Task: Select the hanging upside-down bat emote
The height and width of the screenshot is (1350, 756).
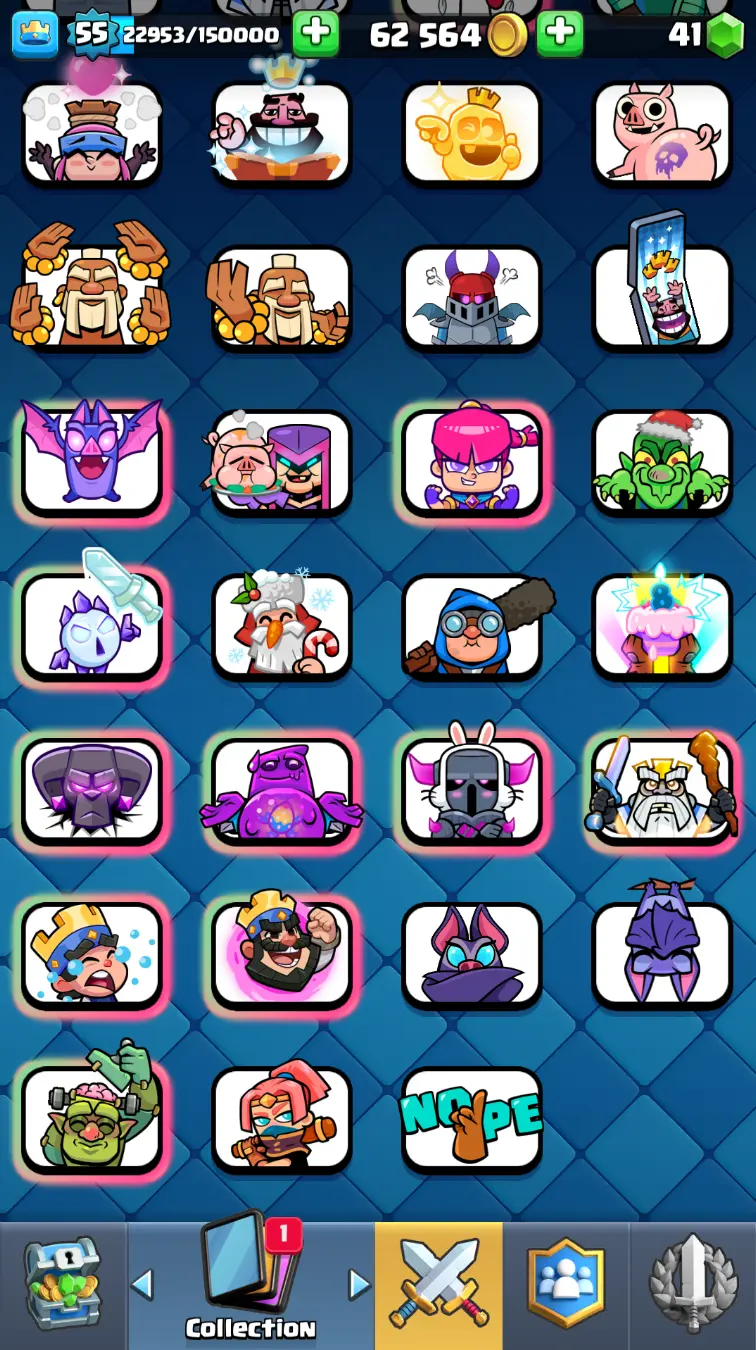Action: [x=662, y=954]
